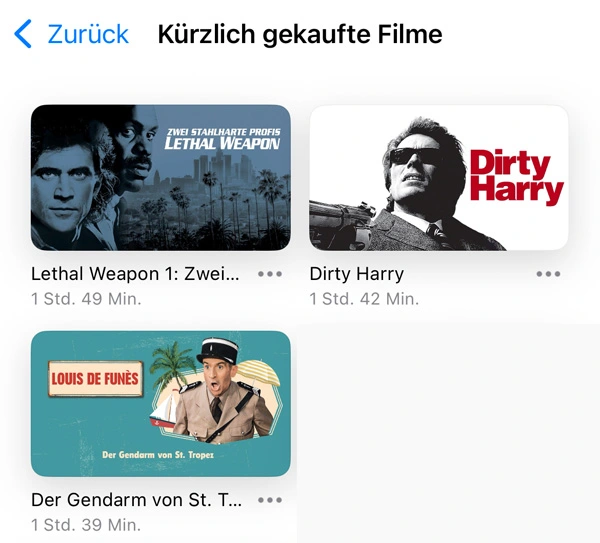
Task: Open options menu for Der Gendarm film
Action: 270,500
